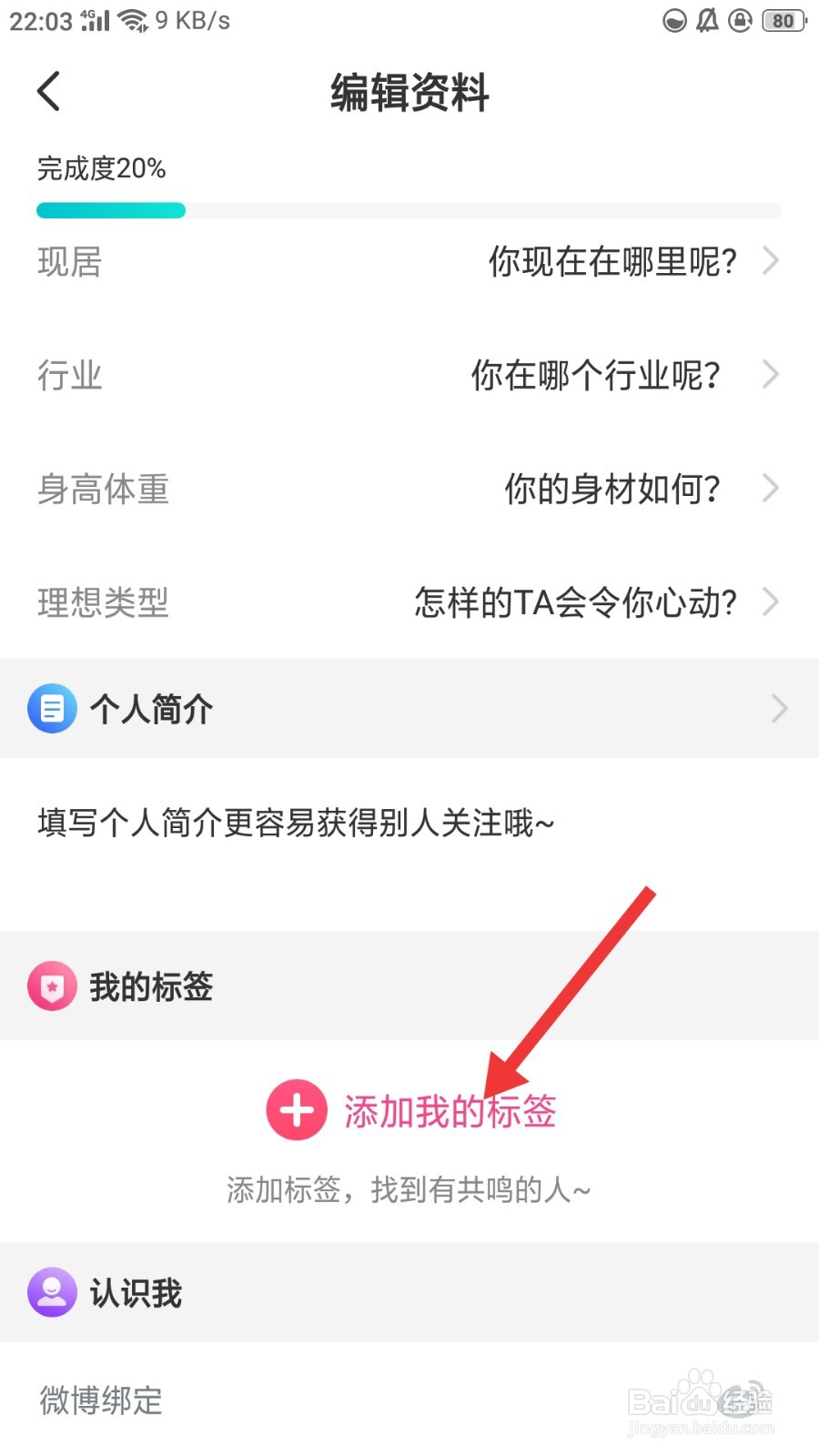Image resolution: width=819 pixels, height=1456 pixels.
Task: Tap the notification bell icon
Action: [x=707, y=20]
